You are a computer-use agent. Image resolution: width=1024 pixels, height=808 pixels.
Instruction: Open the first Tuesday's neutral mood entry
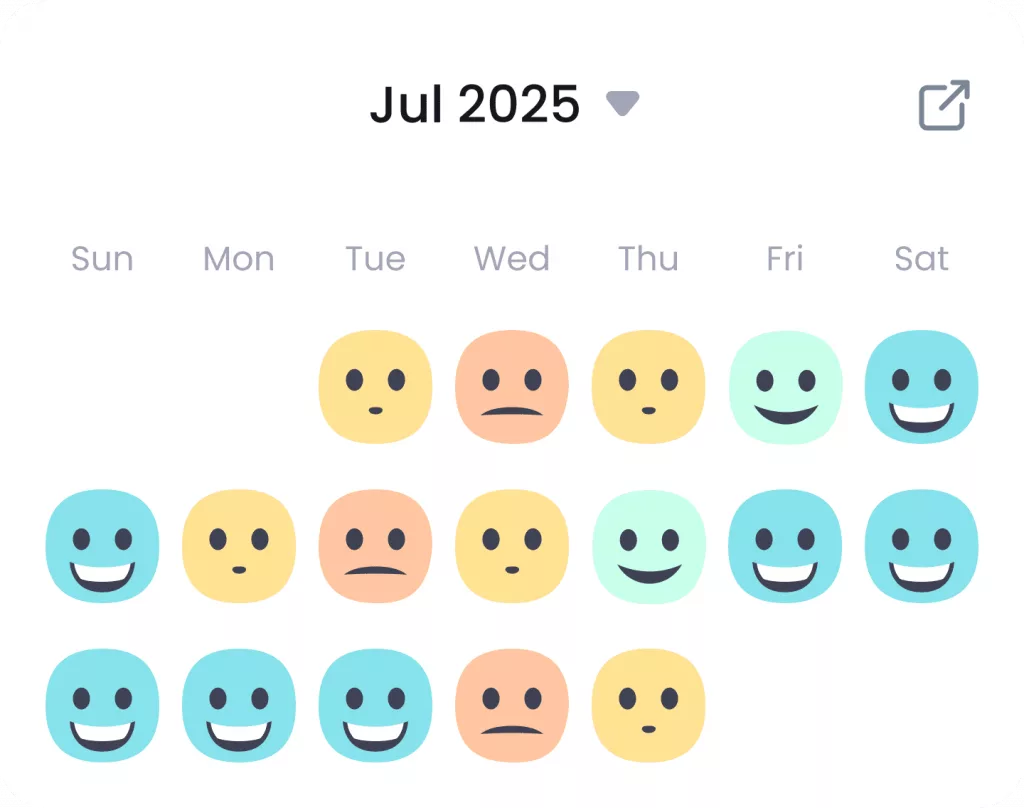[x=375, y=387]
